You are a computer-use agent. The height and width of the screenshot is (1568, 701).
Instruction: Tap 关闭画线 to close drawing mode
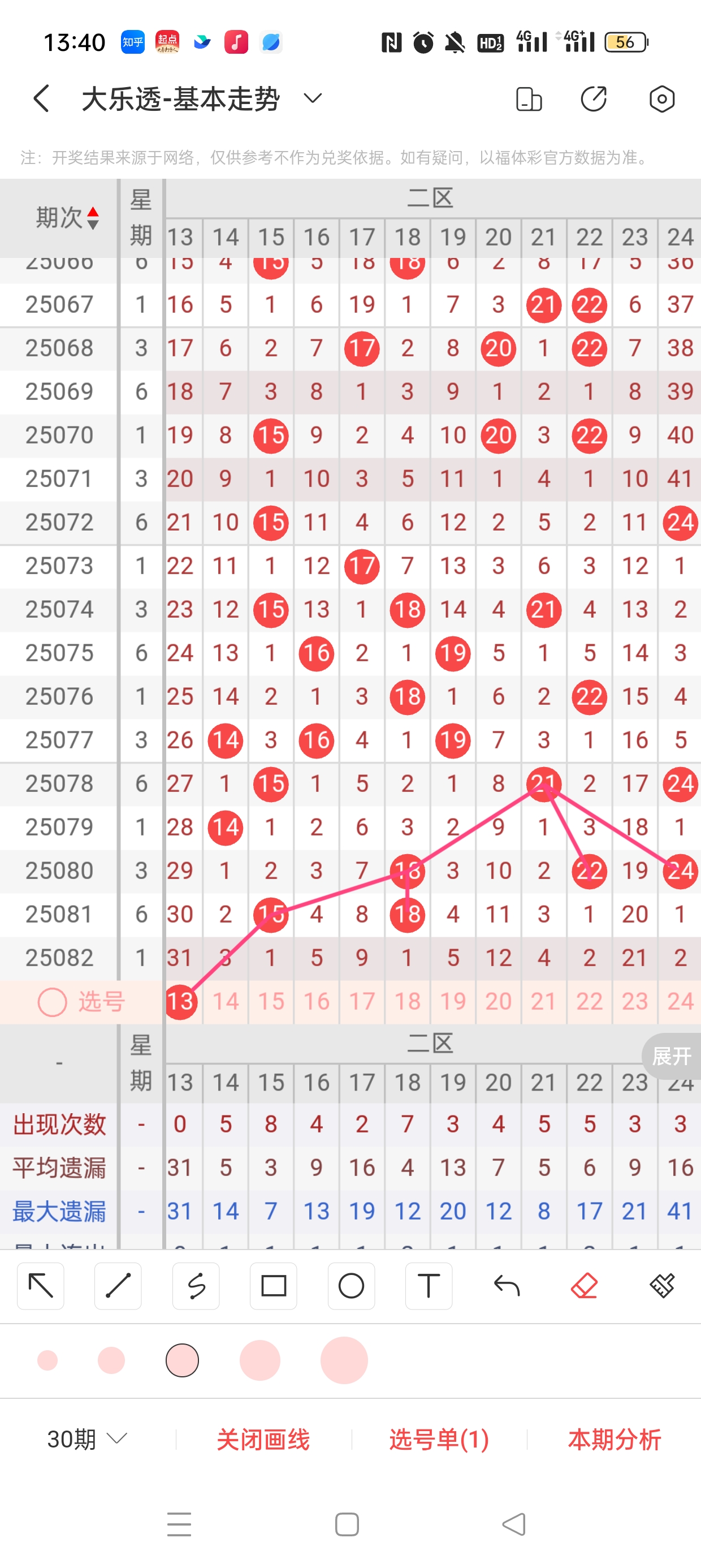[x=263, y=1439]
